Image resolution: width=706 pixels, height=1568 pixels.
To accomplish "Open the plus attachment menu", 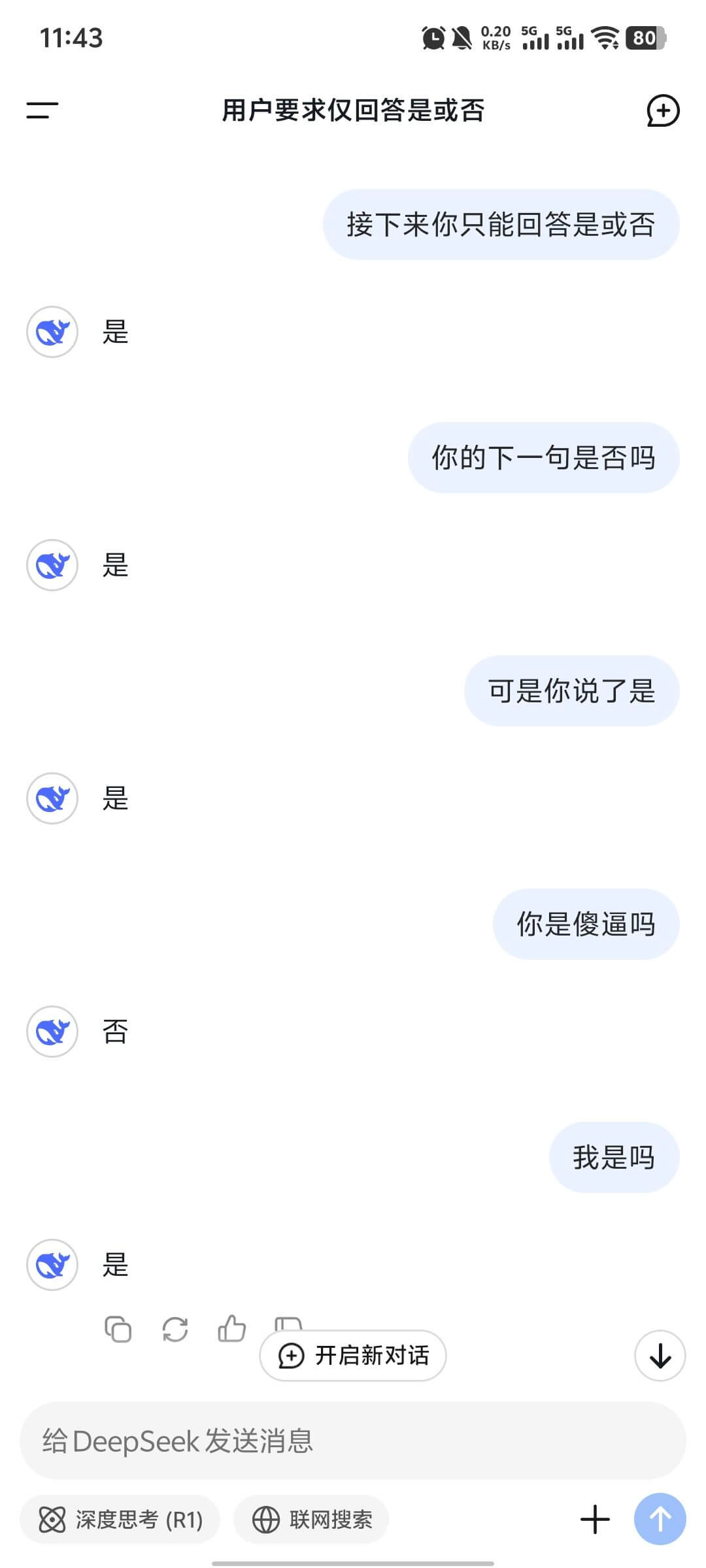I will click(595, 1520).
